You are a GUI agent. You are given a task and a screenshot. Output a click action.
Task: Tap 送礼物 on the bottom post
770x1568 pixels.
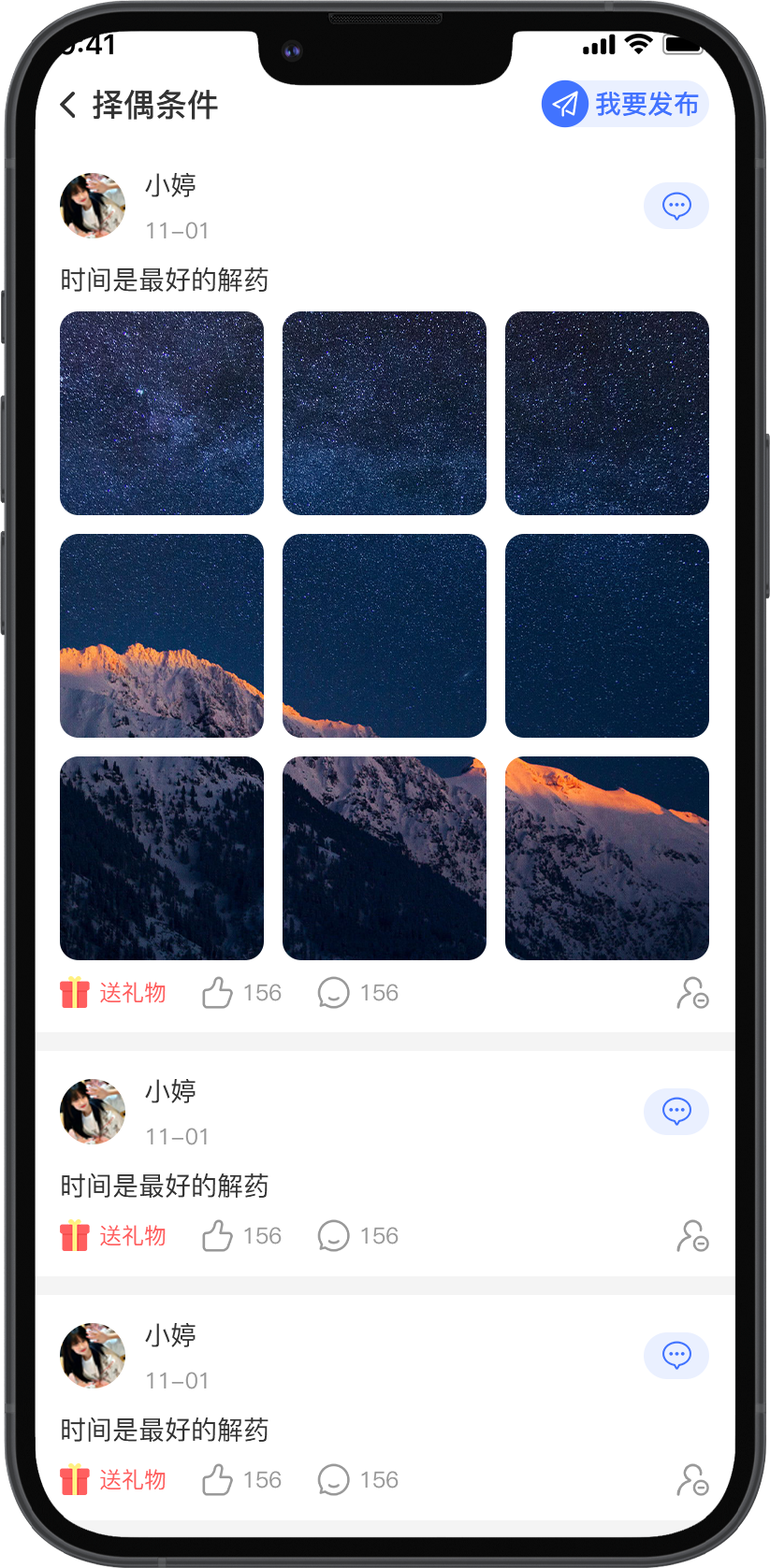pos(113,1480)
